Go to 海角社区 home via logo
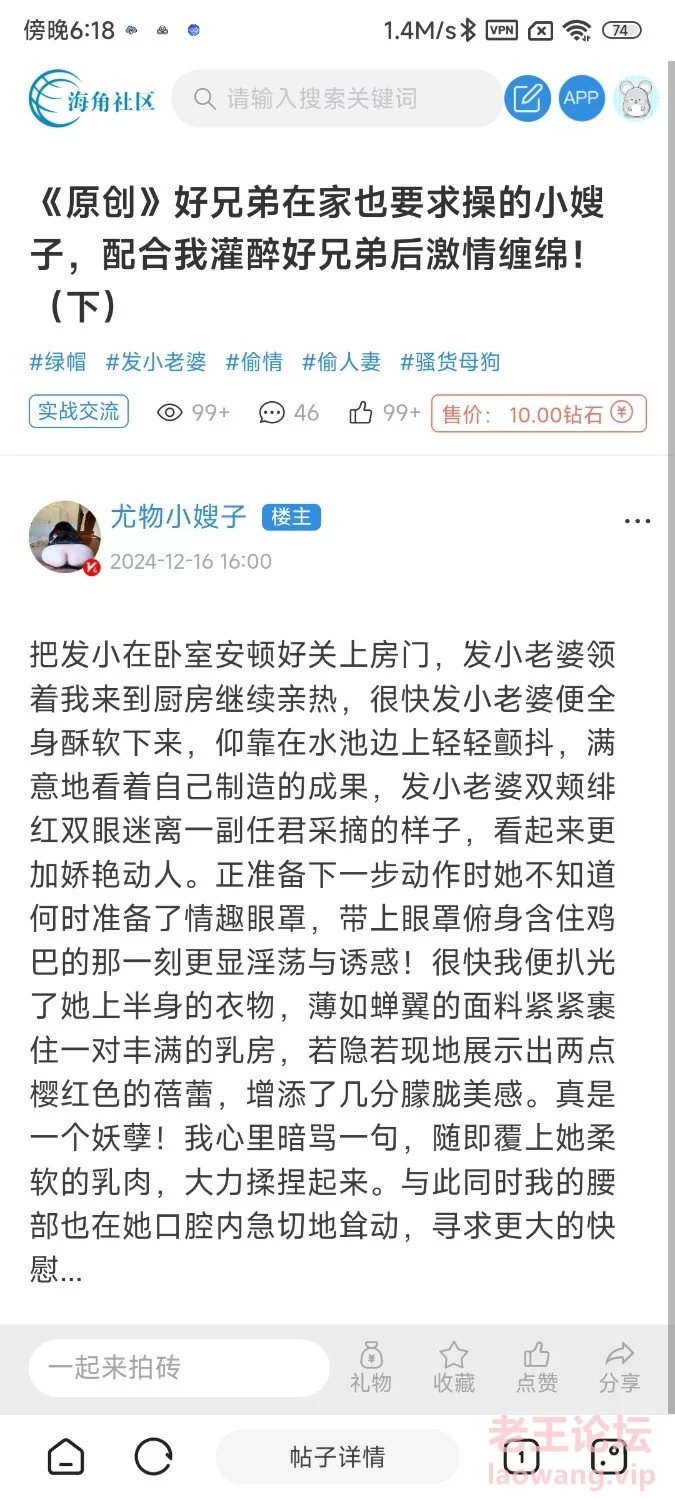 pos(92,98)
